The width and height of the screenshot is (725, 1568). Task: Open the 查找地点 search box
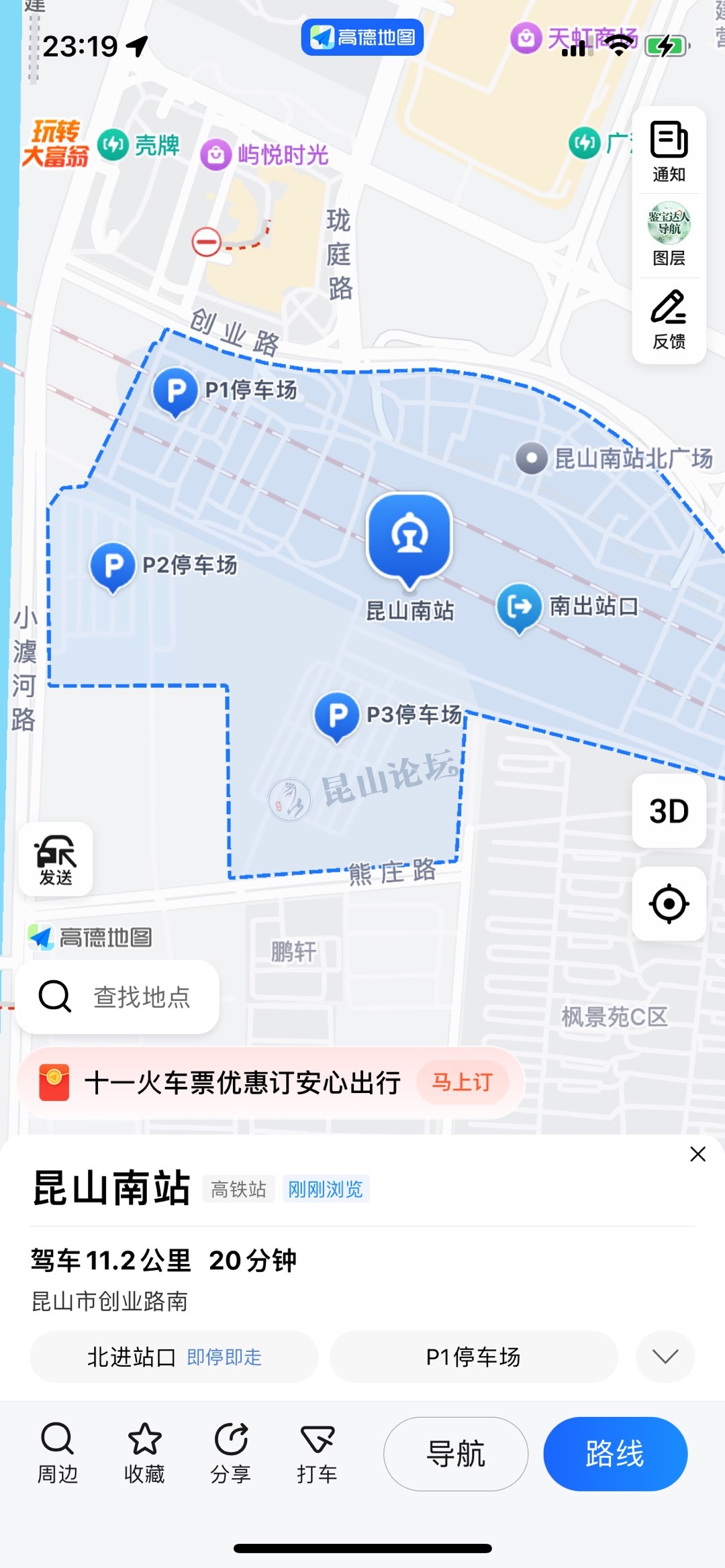pos(117,997)
